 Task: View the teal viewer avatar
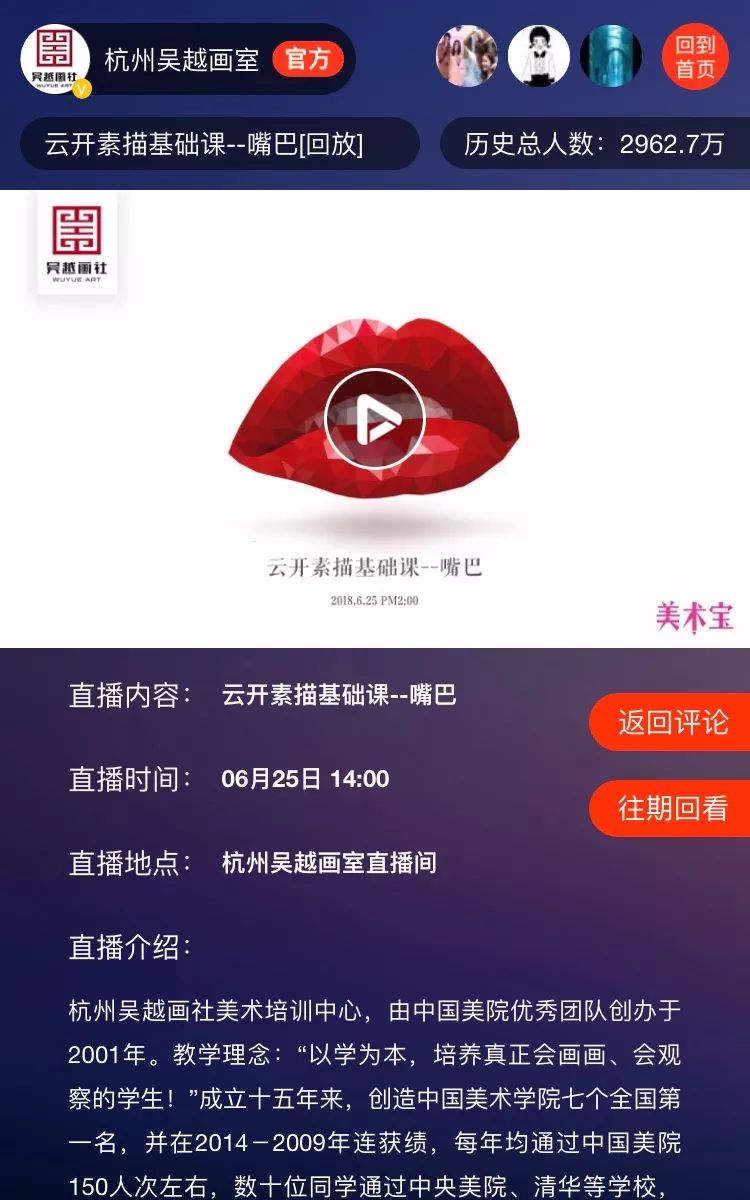click(610, 57)
